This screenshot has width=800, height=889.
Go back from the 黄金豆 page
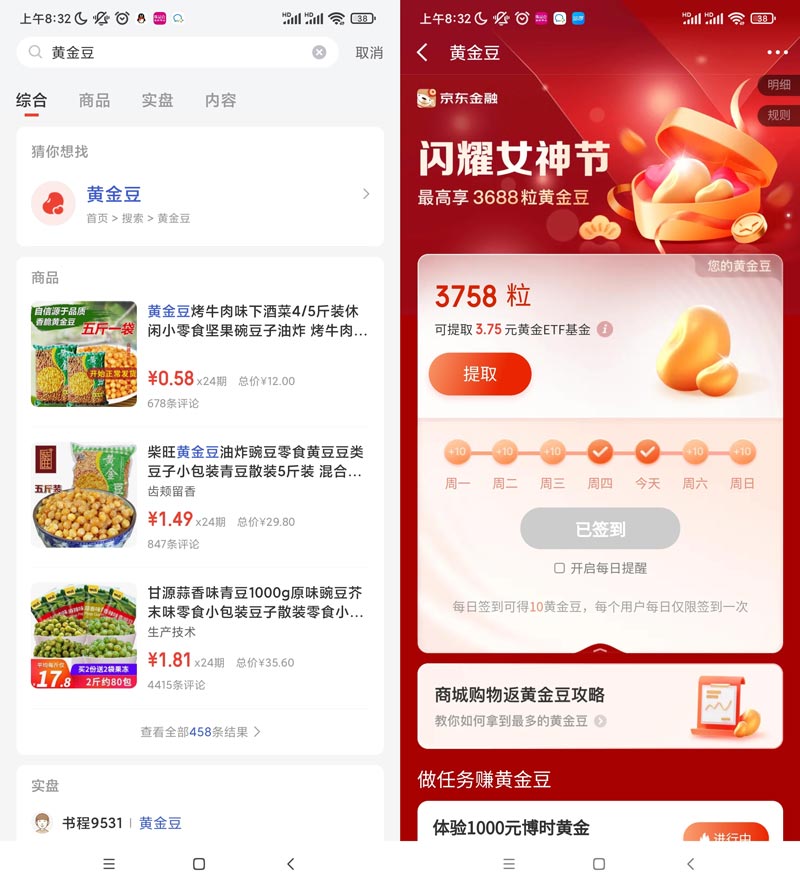(x=423, y=53)
